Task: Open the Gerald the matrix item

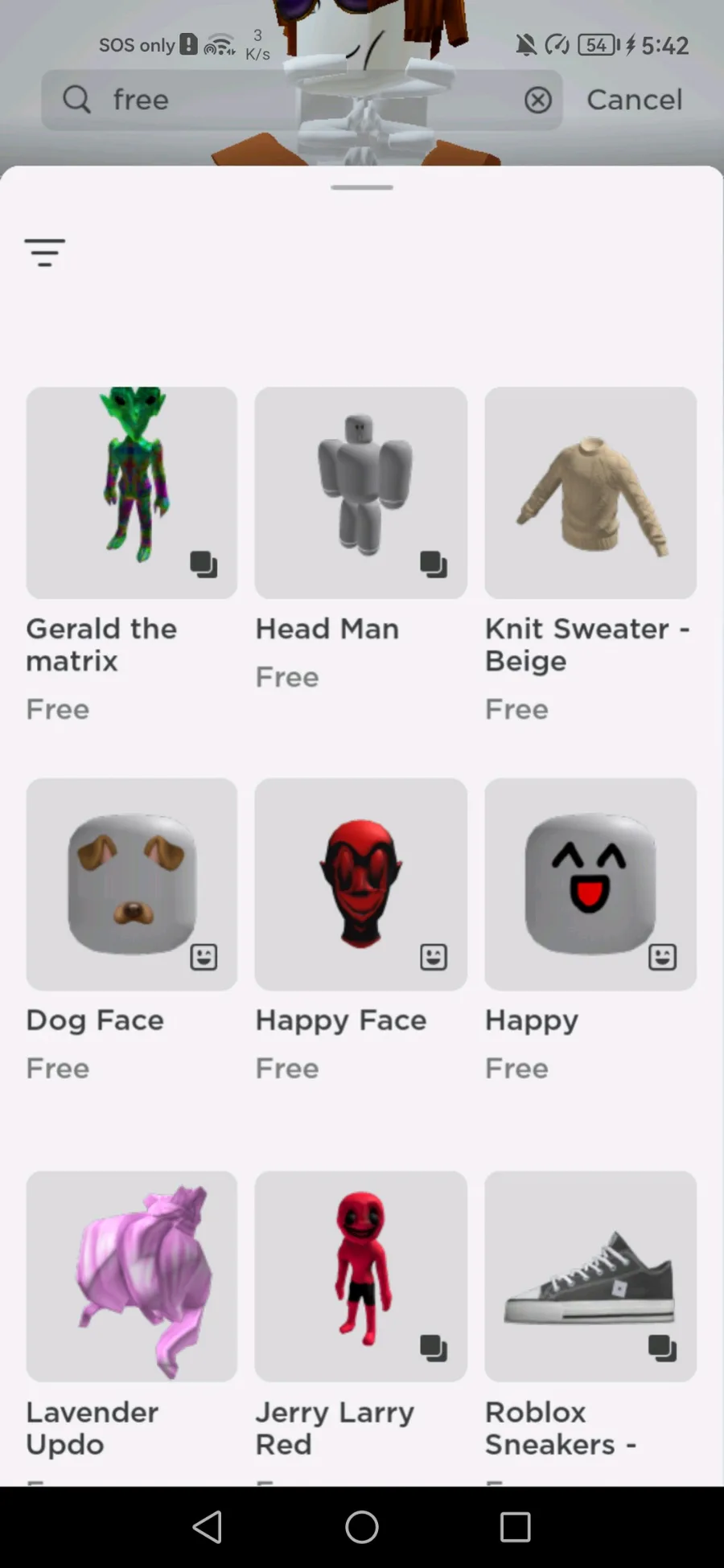Action: tap(132, 493)
